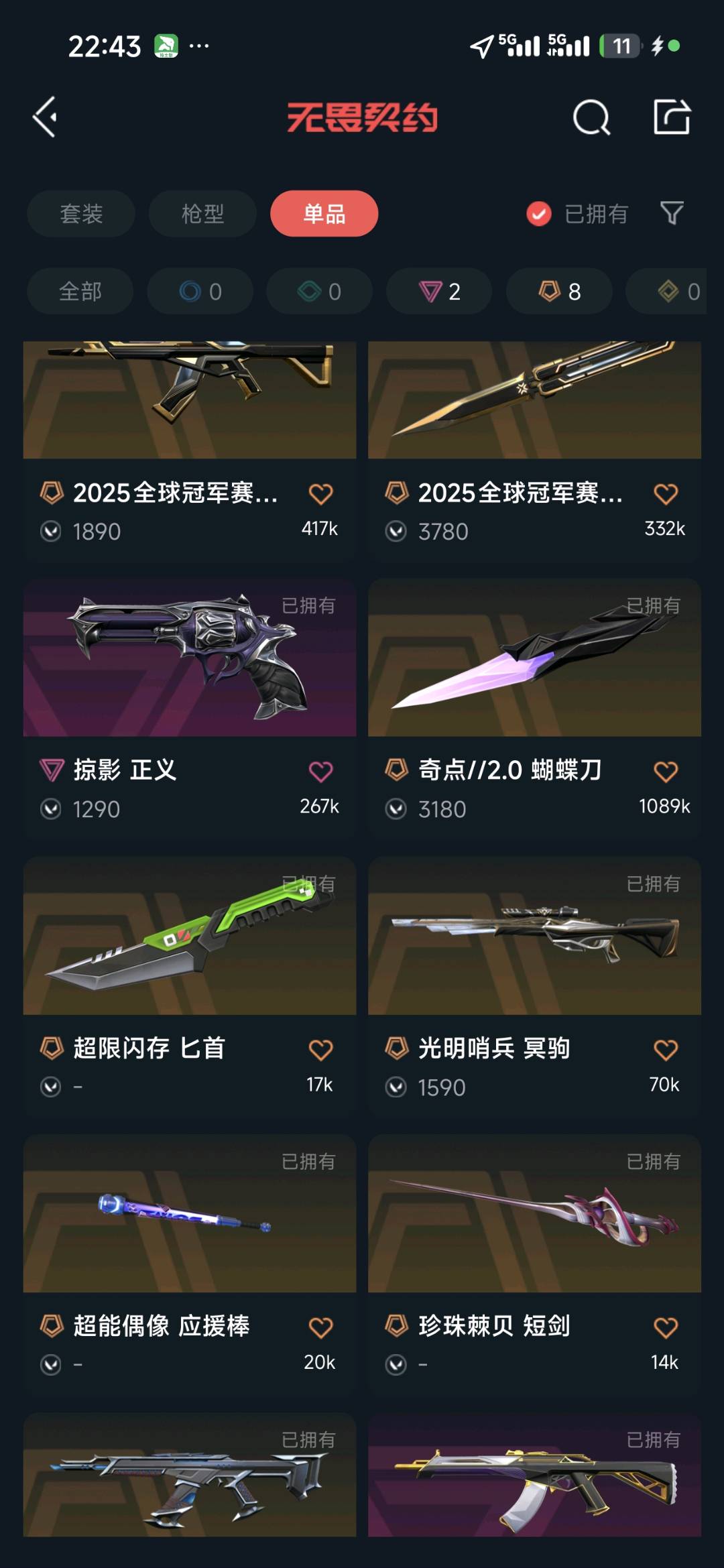Heart the 掠影 正义 skin

(x=320, y=772)
